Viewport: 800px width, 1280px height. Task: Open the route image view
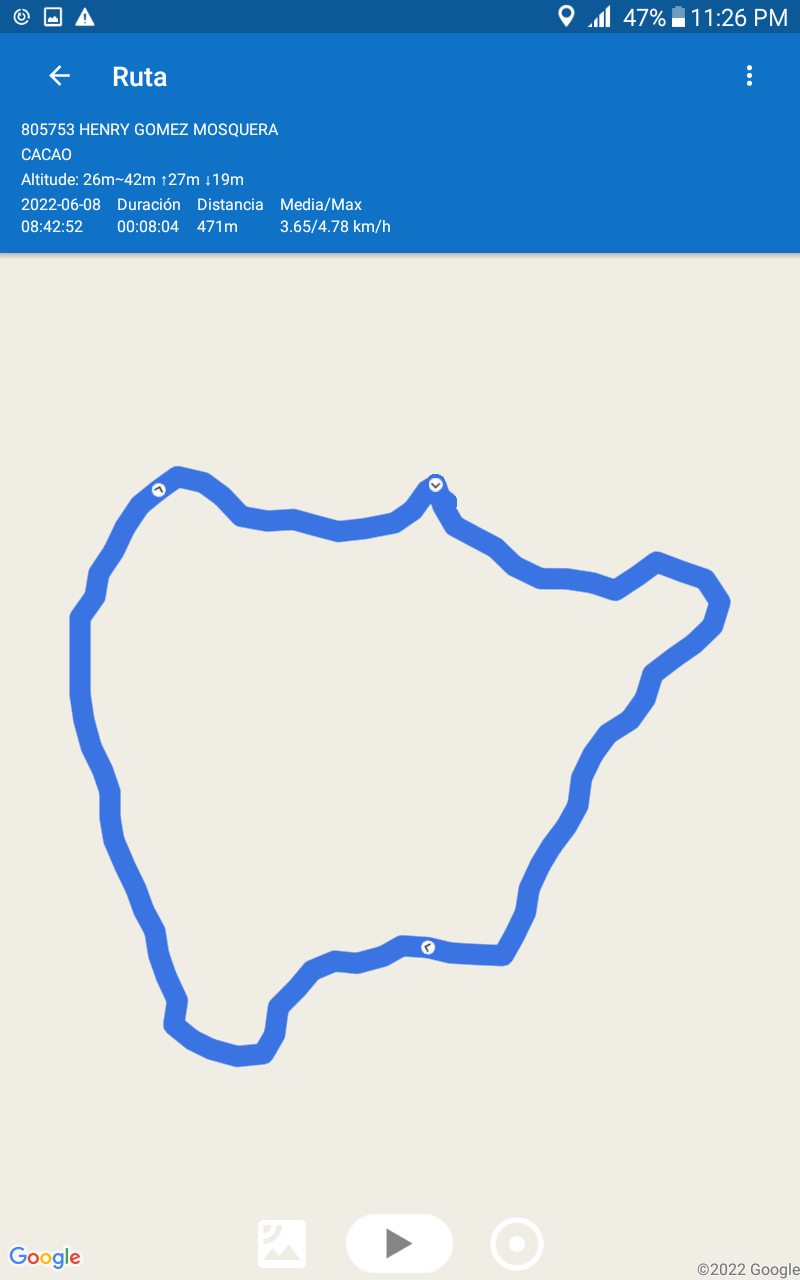click(x=282, y=1244)
